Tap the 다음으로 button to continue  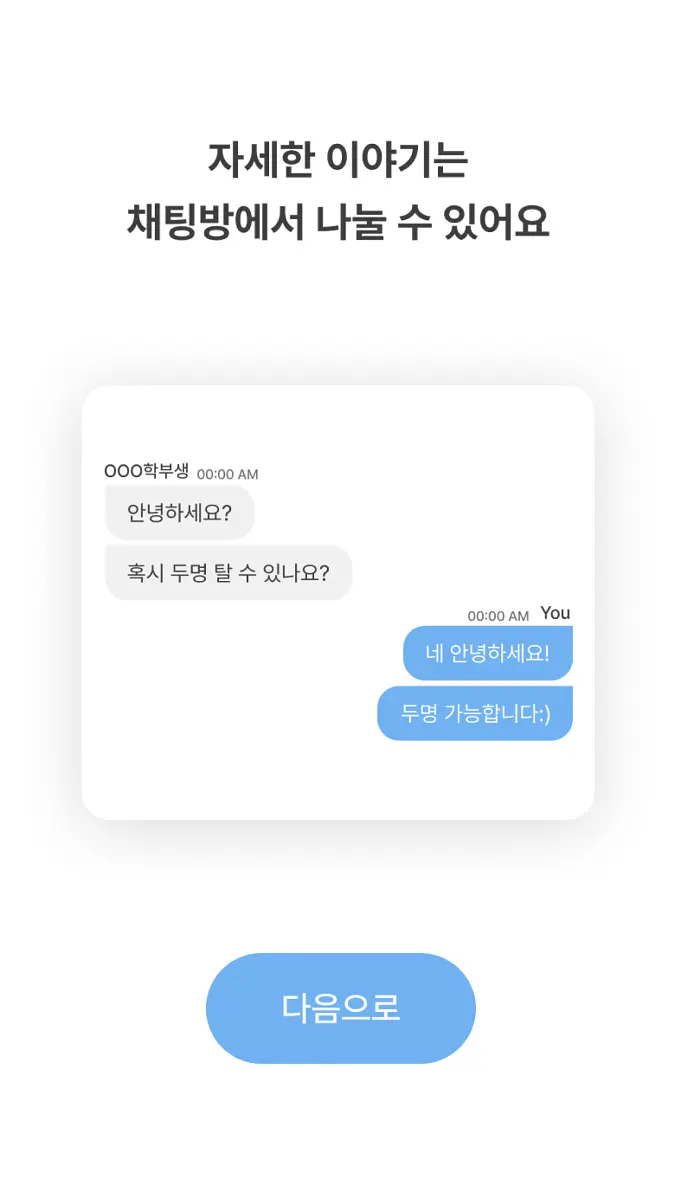tap(340, 1008)
